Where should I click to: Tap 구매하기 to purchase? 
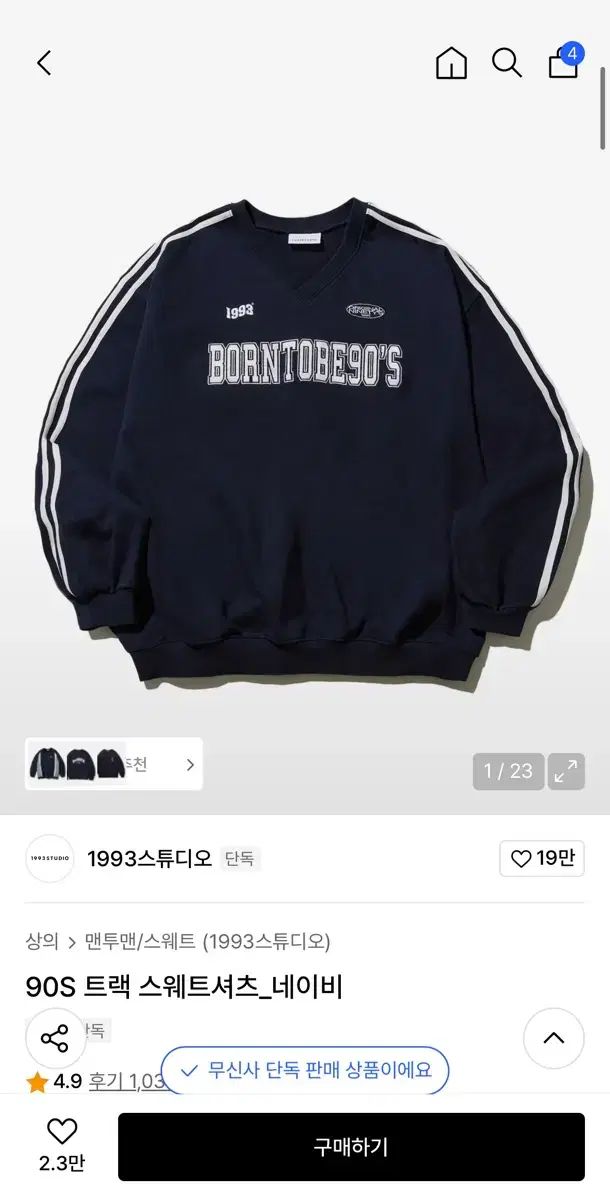click(x=351, y=1147)
